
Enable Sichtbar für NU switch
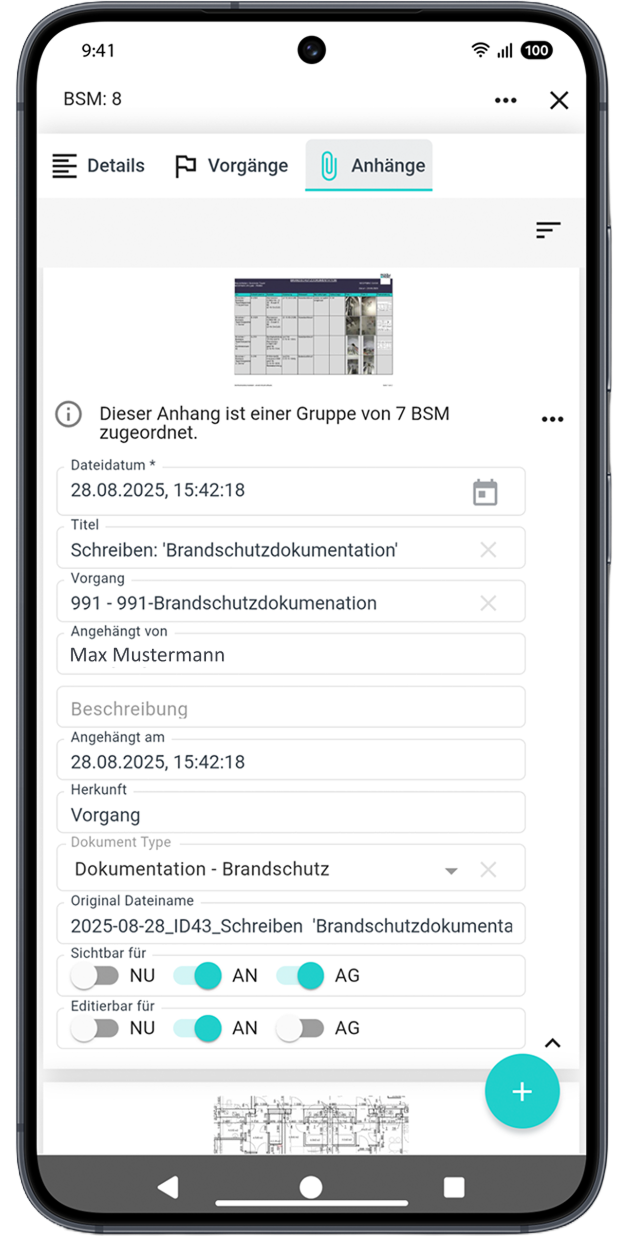point(96,975)
